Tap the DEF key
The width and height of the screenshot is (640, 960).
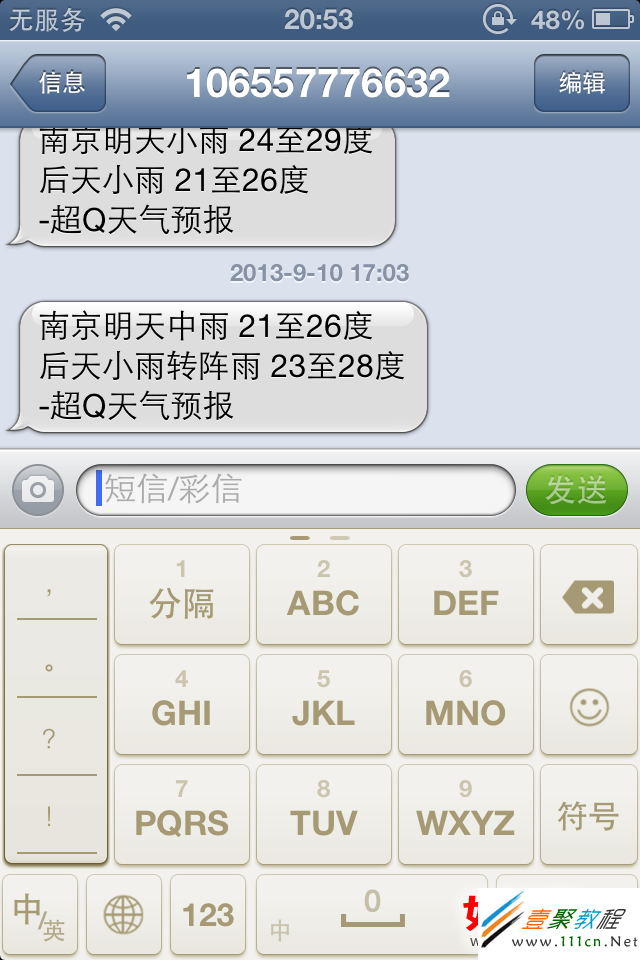tap(465, 594)
